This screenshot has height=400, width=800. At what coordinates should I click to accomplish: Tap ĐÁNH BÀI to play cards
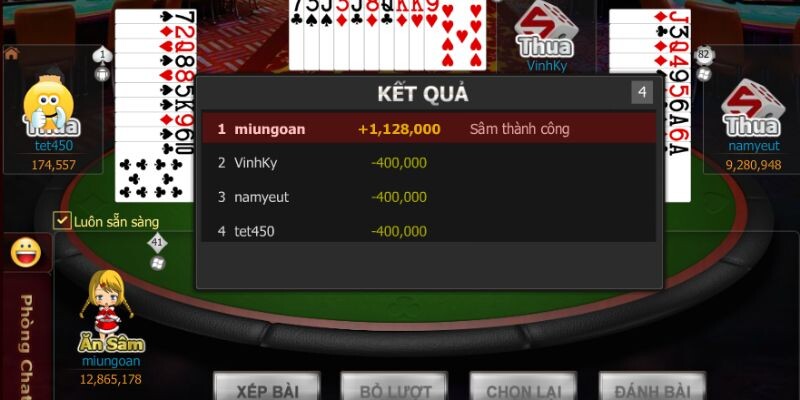click(x=652, y=389)
